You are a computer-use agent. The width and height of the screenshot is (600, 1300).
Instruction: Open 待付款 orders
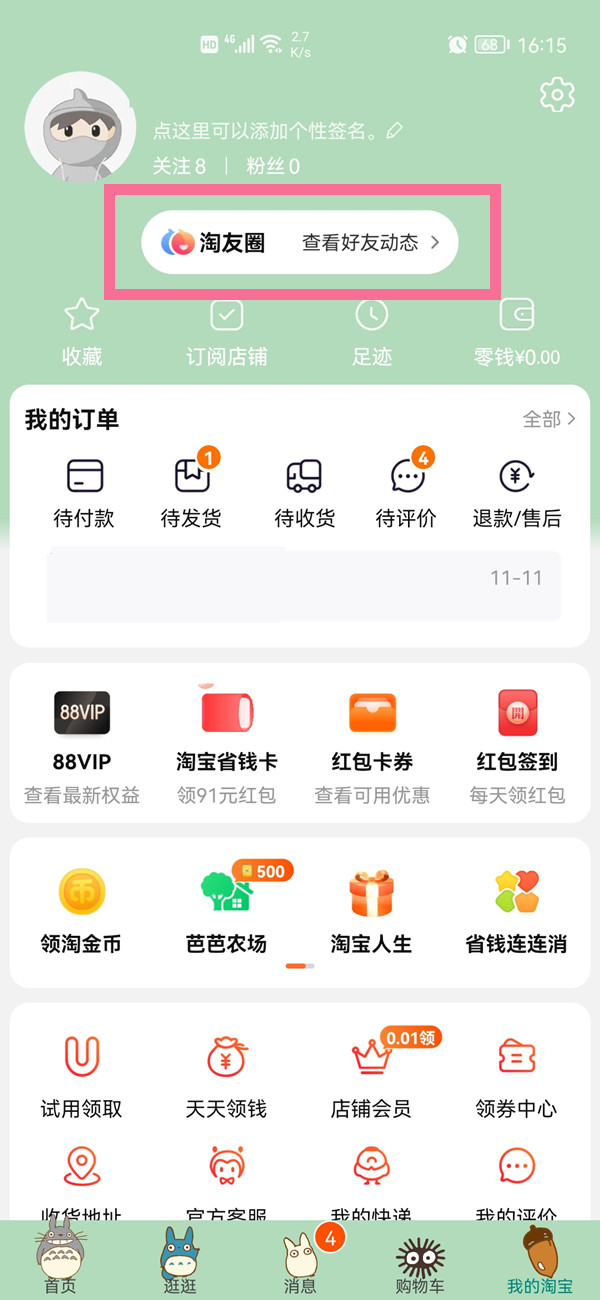point(84,492)
